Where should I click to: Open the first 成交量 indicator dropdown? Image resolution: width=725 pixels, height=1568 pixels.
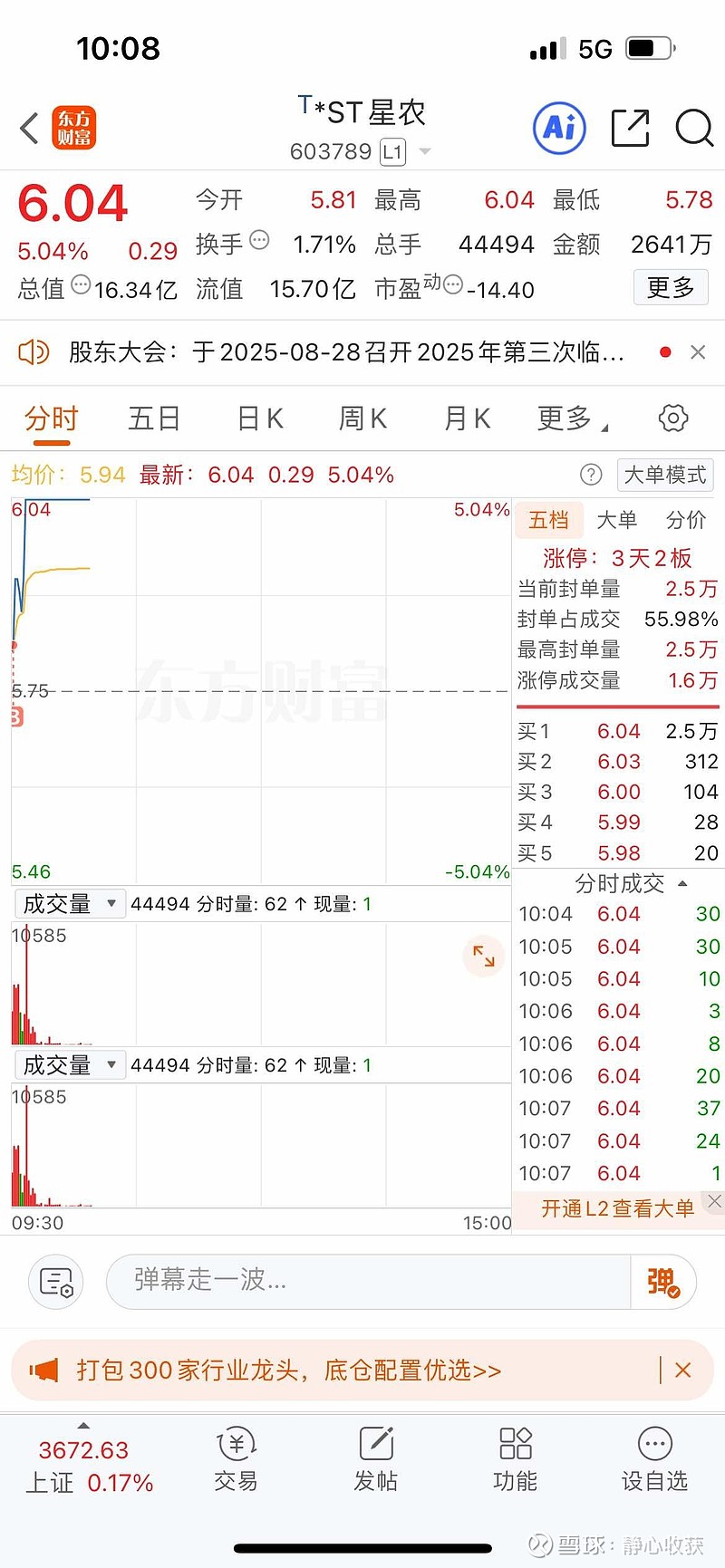click(69, 904)
